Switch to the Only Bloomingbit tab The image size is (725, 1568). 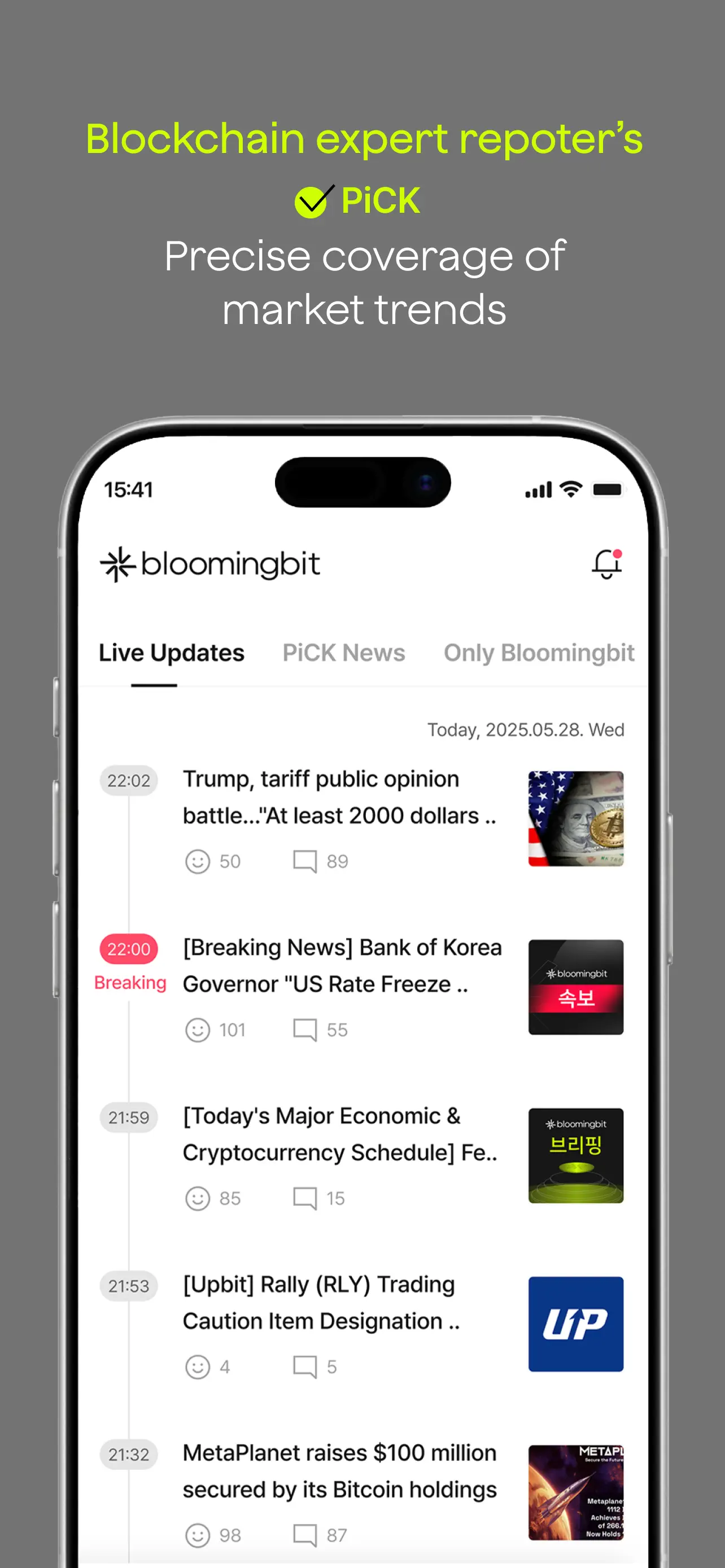tap(539, 652)
